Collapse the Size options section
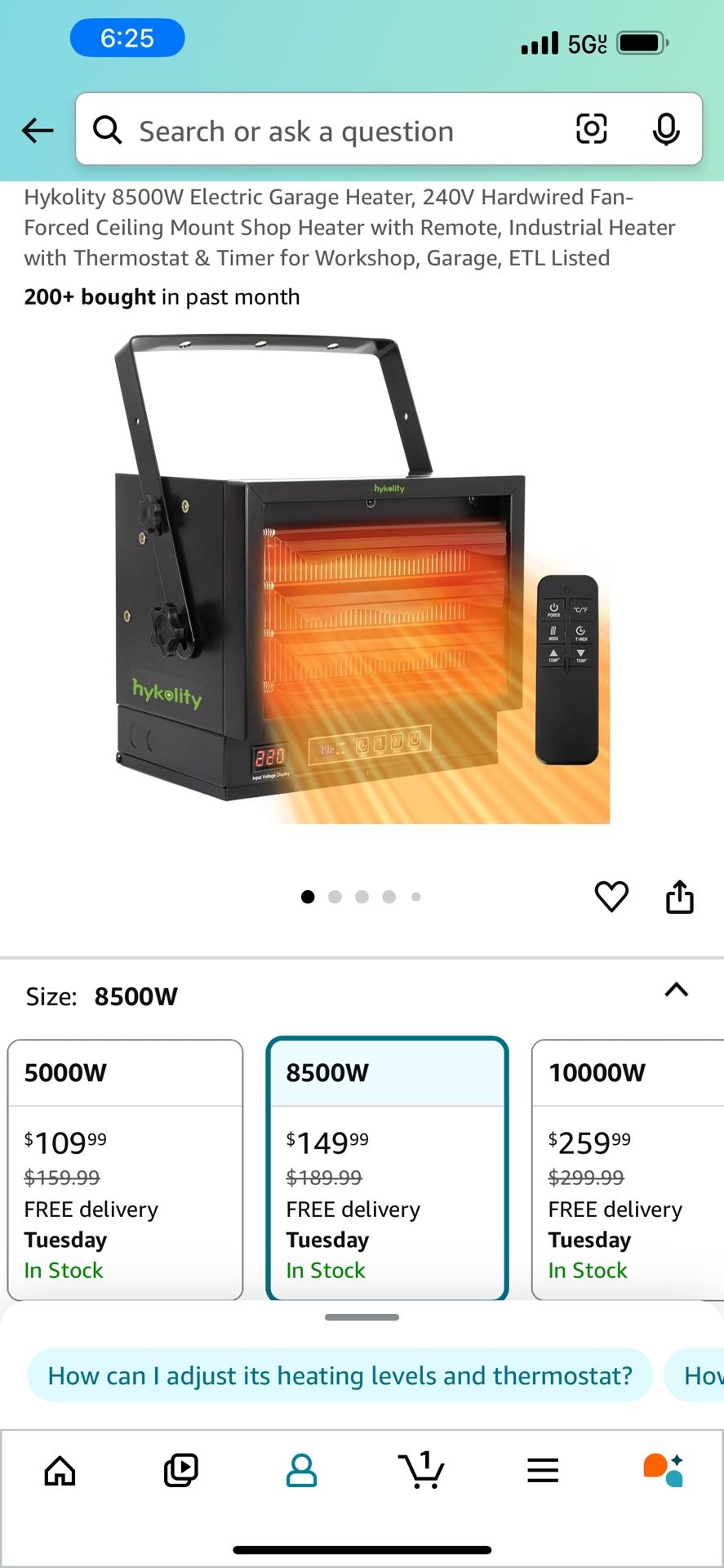The image size is (724, 1568). point(676,991)
